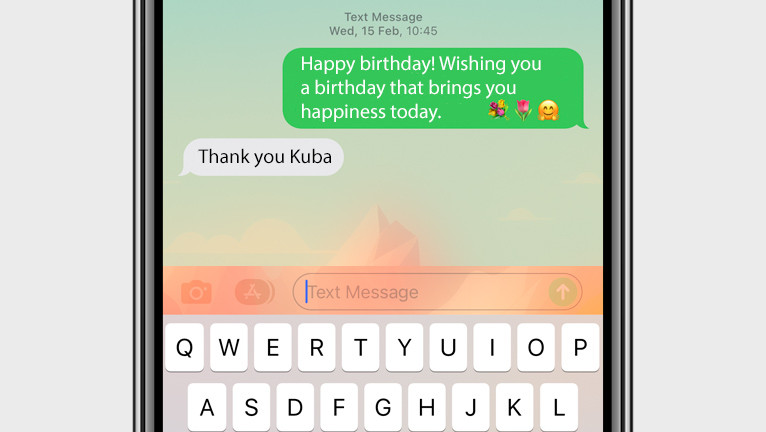Open the camera icon
766x432 pixels.
196,292
